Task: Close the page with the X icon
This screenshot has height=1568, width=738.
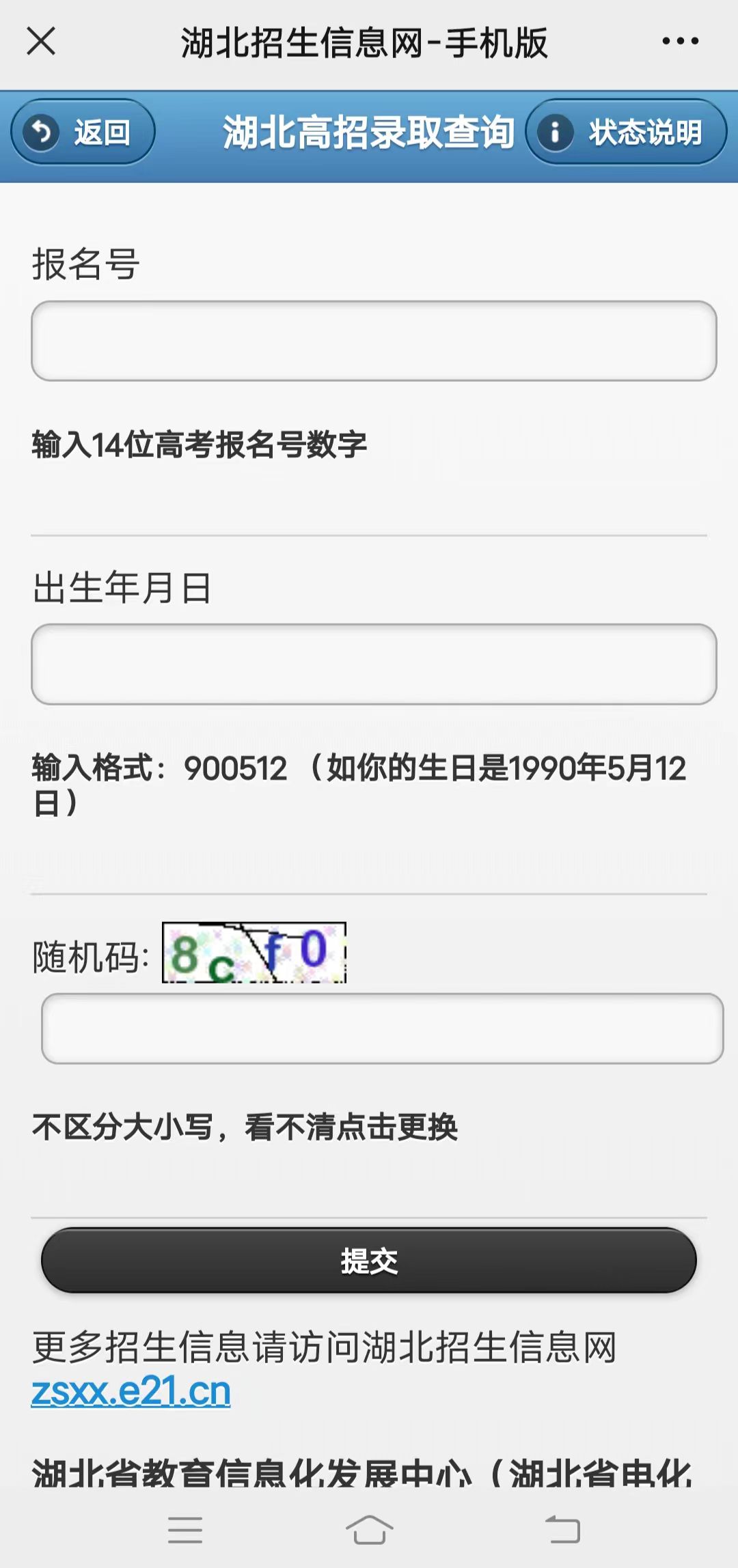Action: [x=41, y=41]
